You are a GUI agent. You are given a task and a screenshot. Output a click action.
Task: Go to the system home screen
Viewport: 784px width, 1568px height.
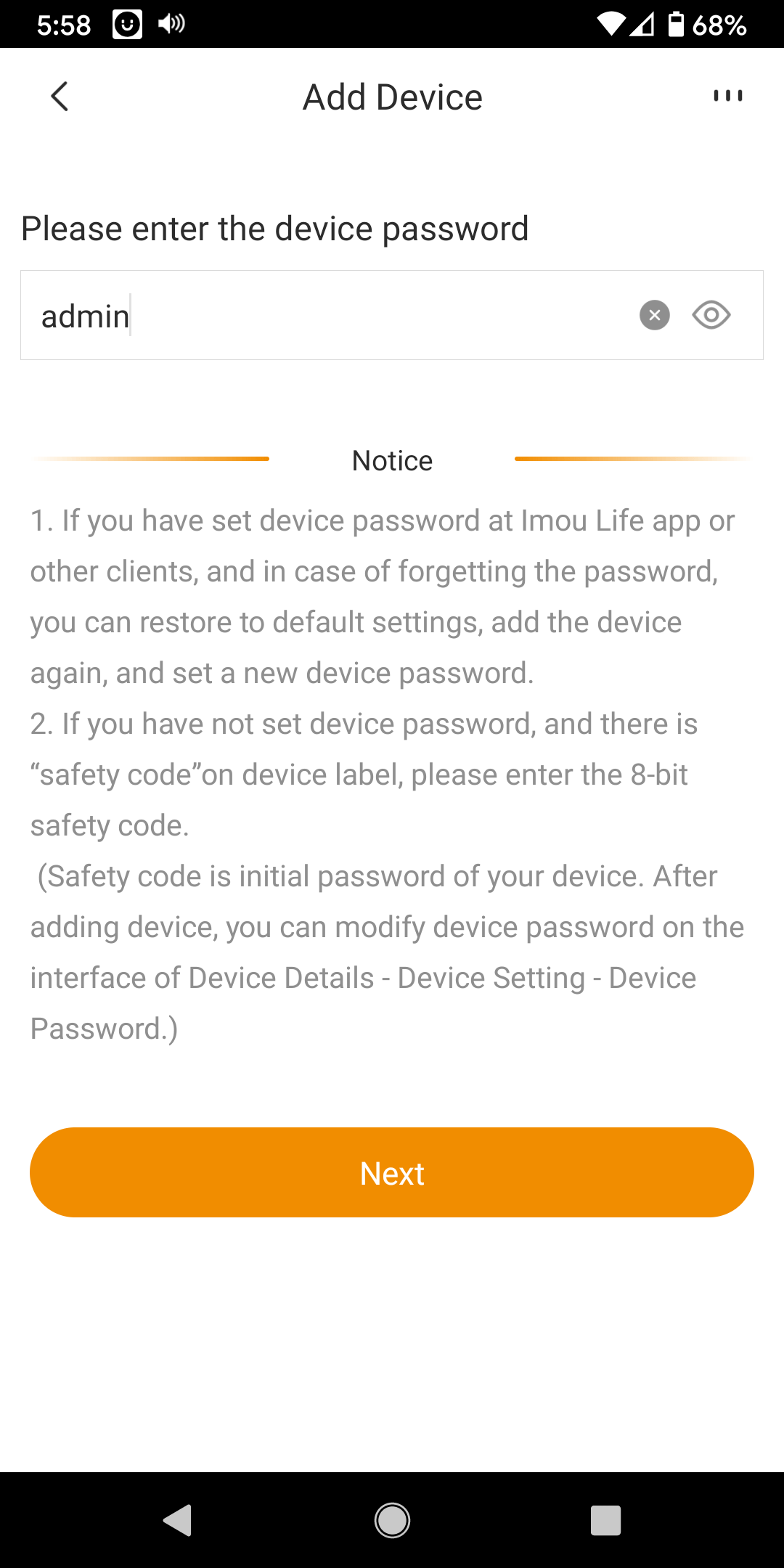pos(392,1520)
